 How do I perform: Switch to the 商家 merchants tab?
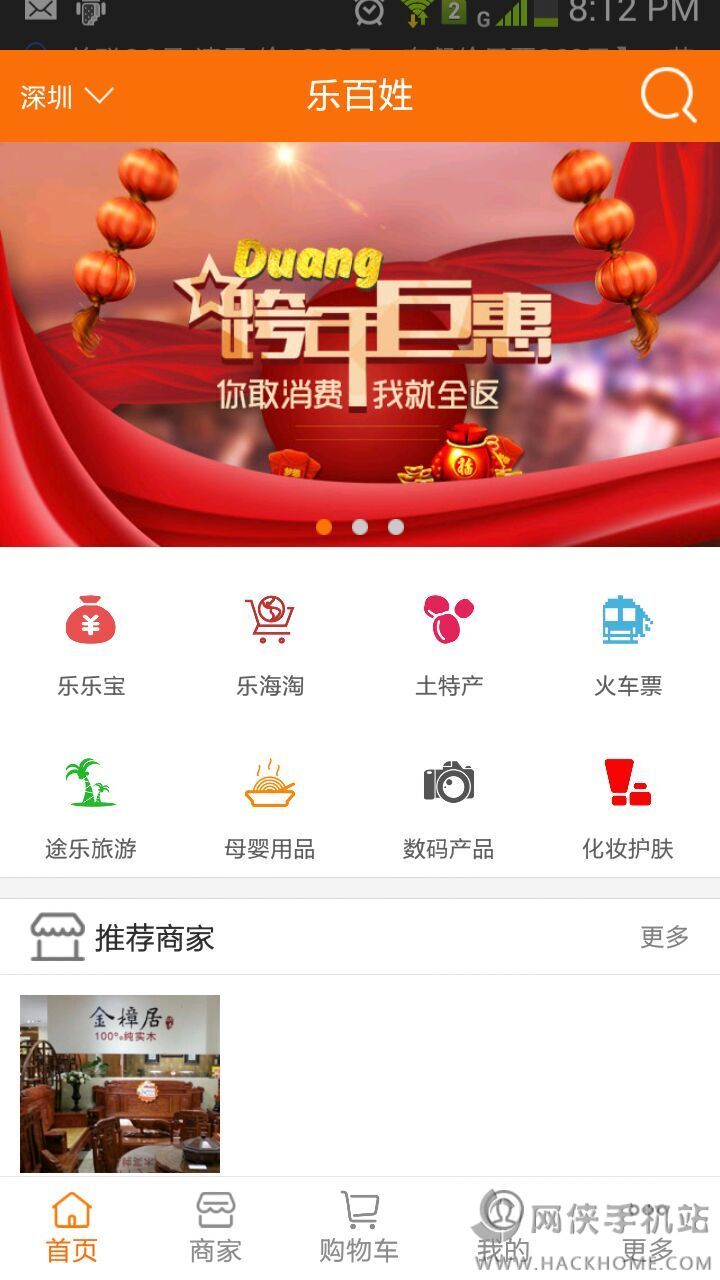[216, 1228]
